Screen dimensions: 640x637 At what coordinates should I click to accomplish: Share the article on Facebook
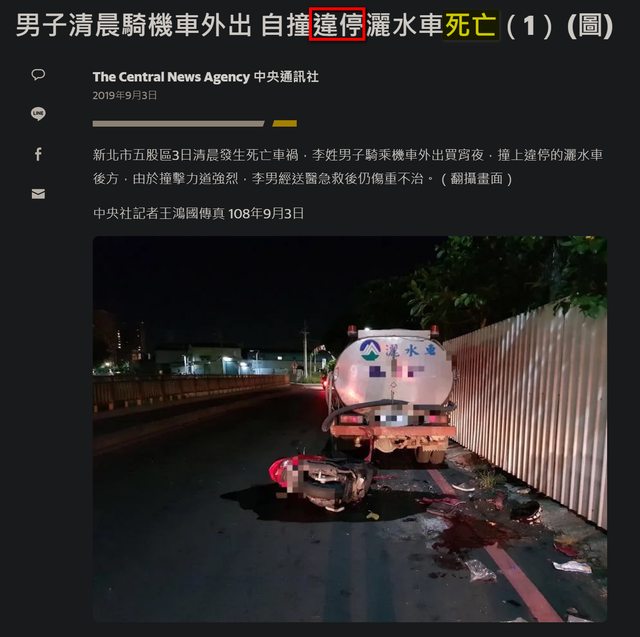point(38,154)
